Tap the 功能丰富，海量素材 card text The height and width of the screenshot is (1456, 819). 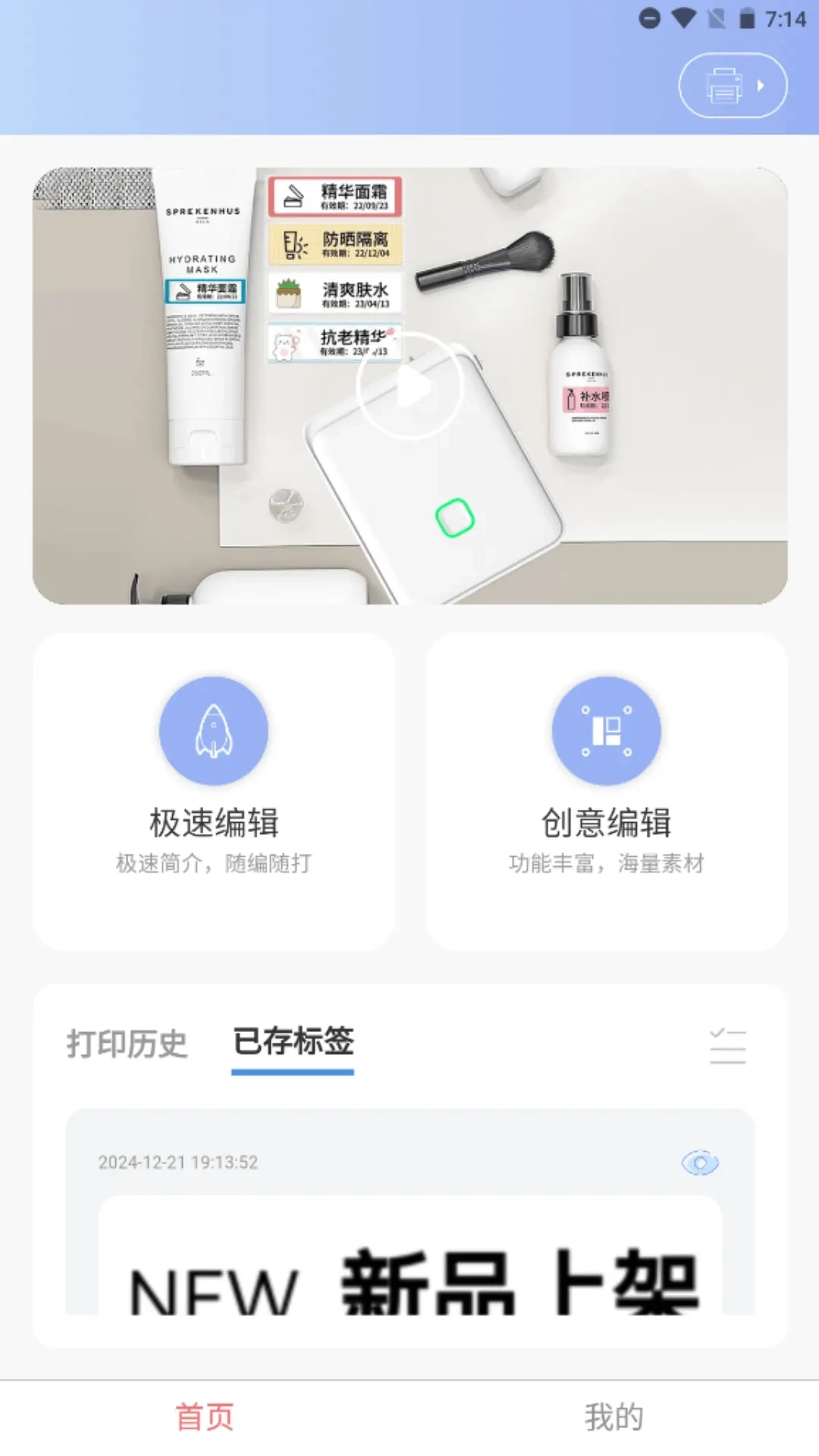click(x=606, y=862)
